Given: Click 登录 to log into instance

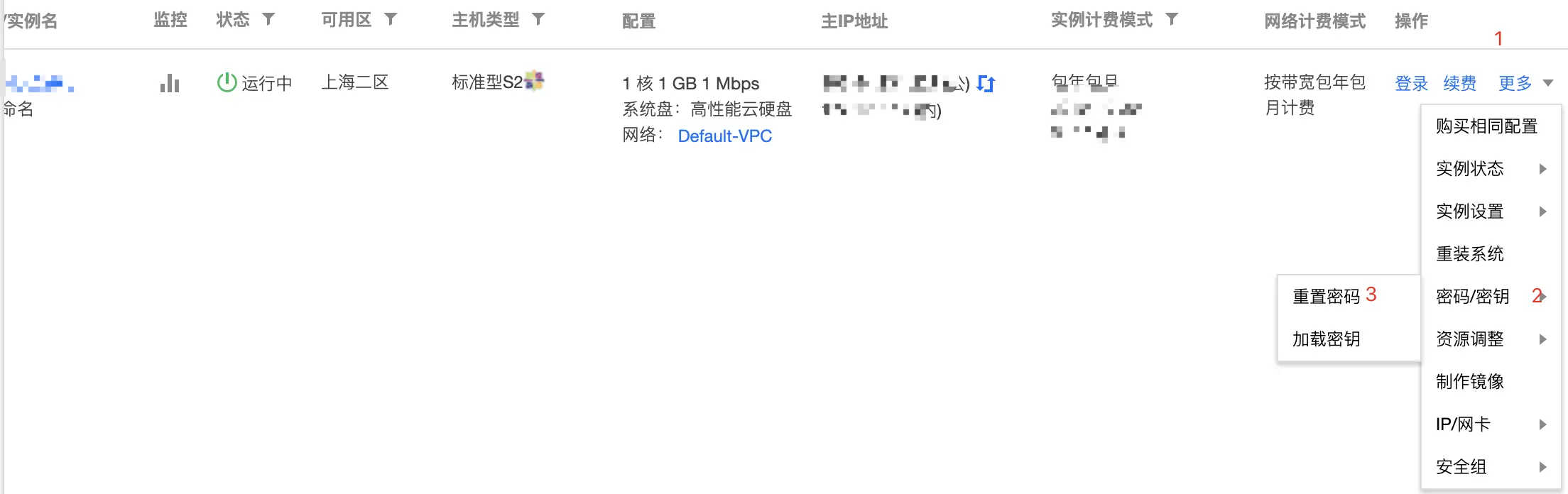Looking at the screenshot, I should coord(1411,84).
